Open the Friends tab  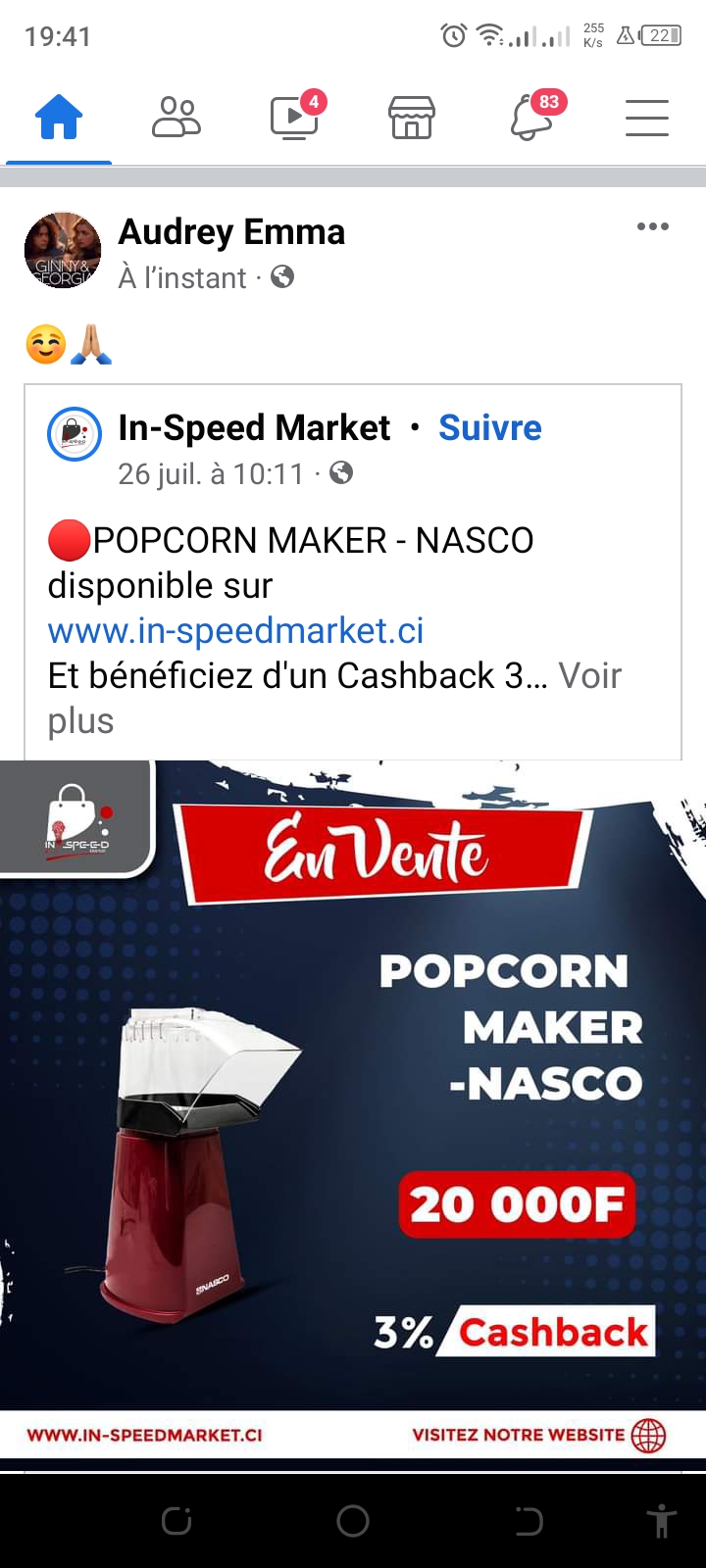[x=176, y=119]
